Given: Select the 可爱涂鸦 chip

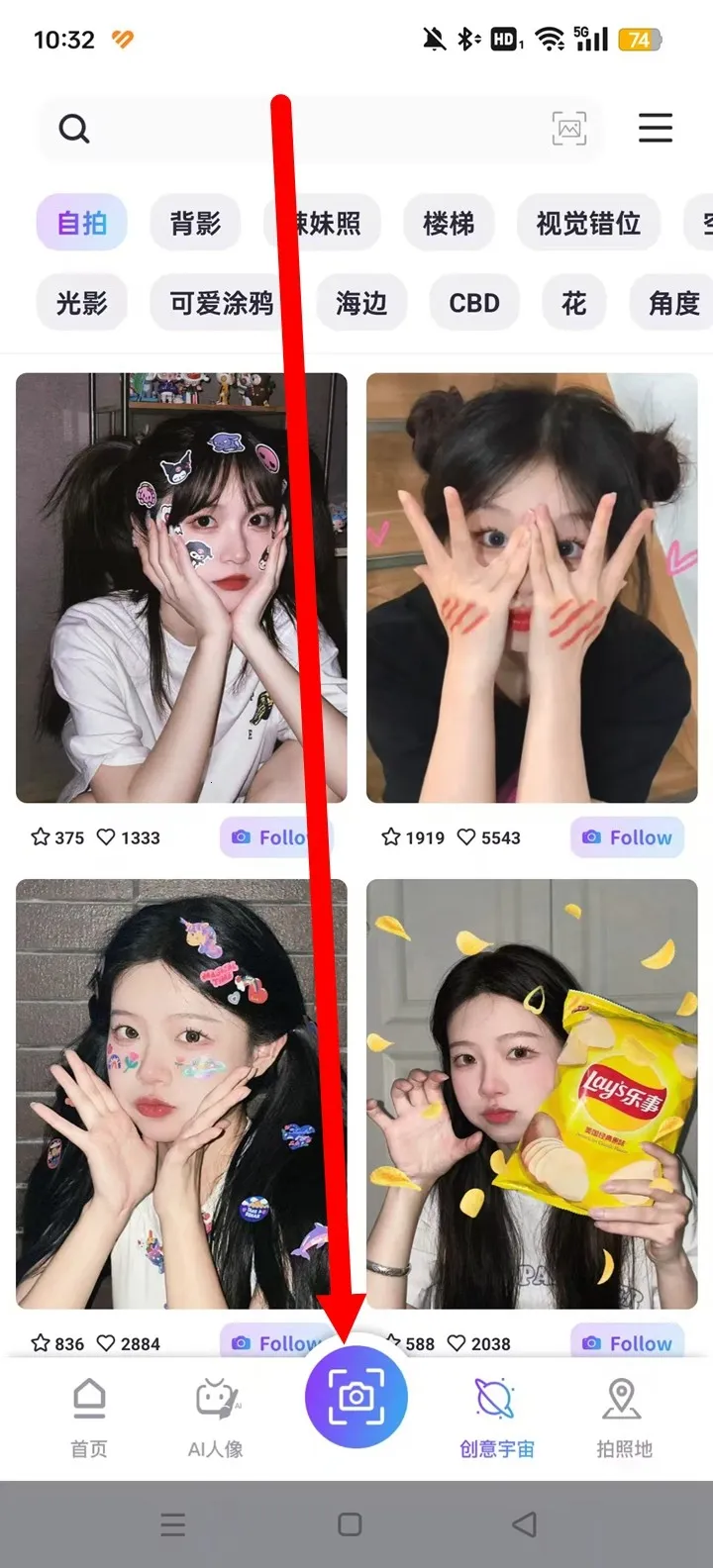Looking at the screenshot, I should (222, 303).
